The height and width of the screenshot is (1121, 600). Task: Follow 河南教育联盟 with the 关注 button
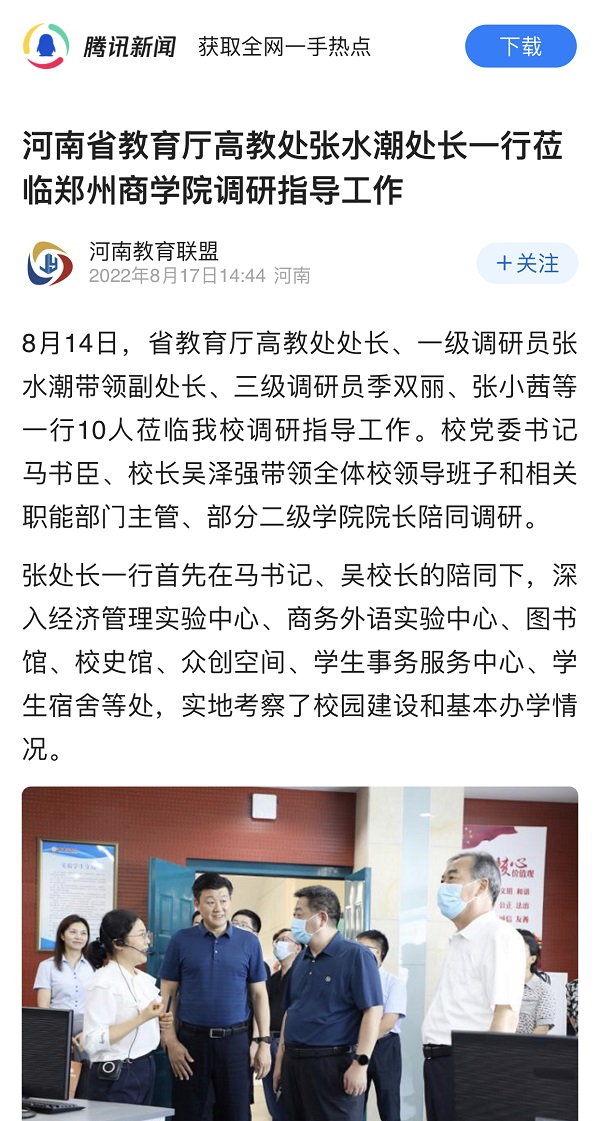527,264
